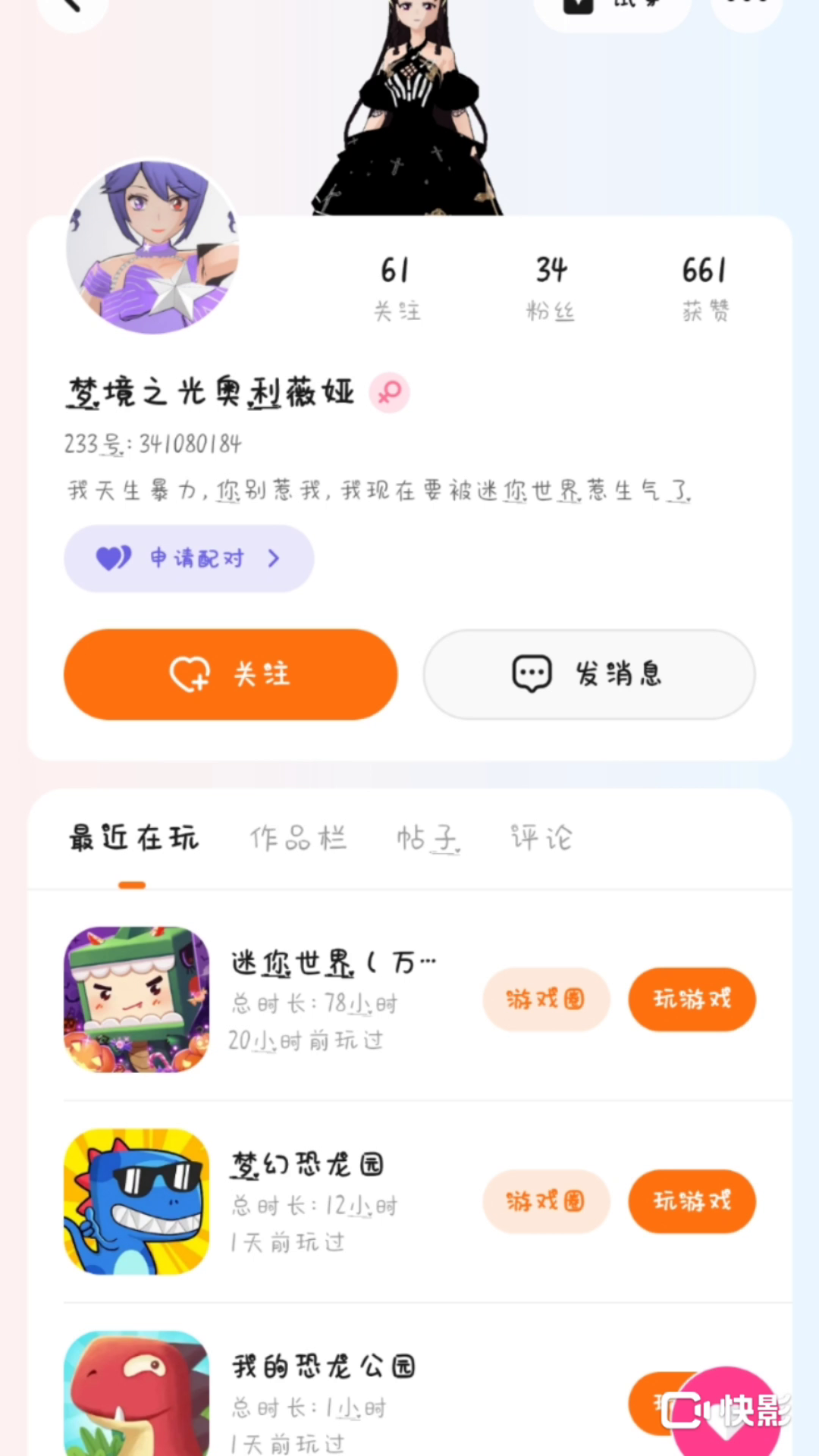Open 游戏圈 for 迷你世界
The height and width of the screenshot is (1456, 819).
click(x=546, y=999)
